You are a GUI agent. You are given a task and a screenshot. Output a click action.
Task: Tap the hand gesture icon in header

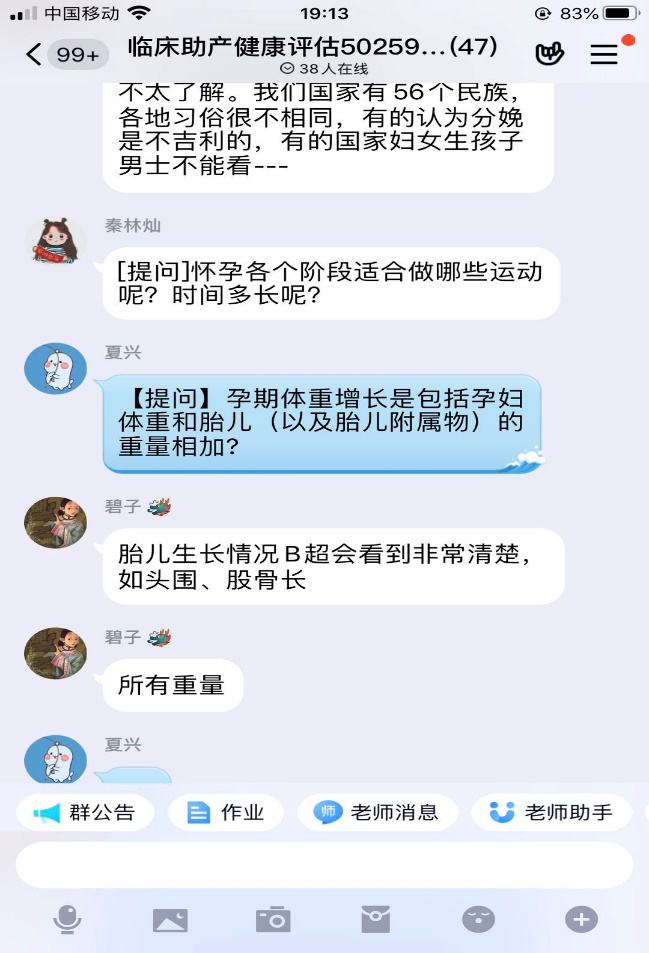tap(549, 54)
